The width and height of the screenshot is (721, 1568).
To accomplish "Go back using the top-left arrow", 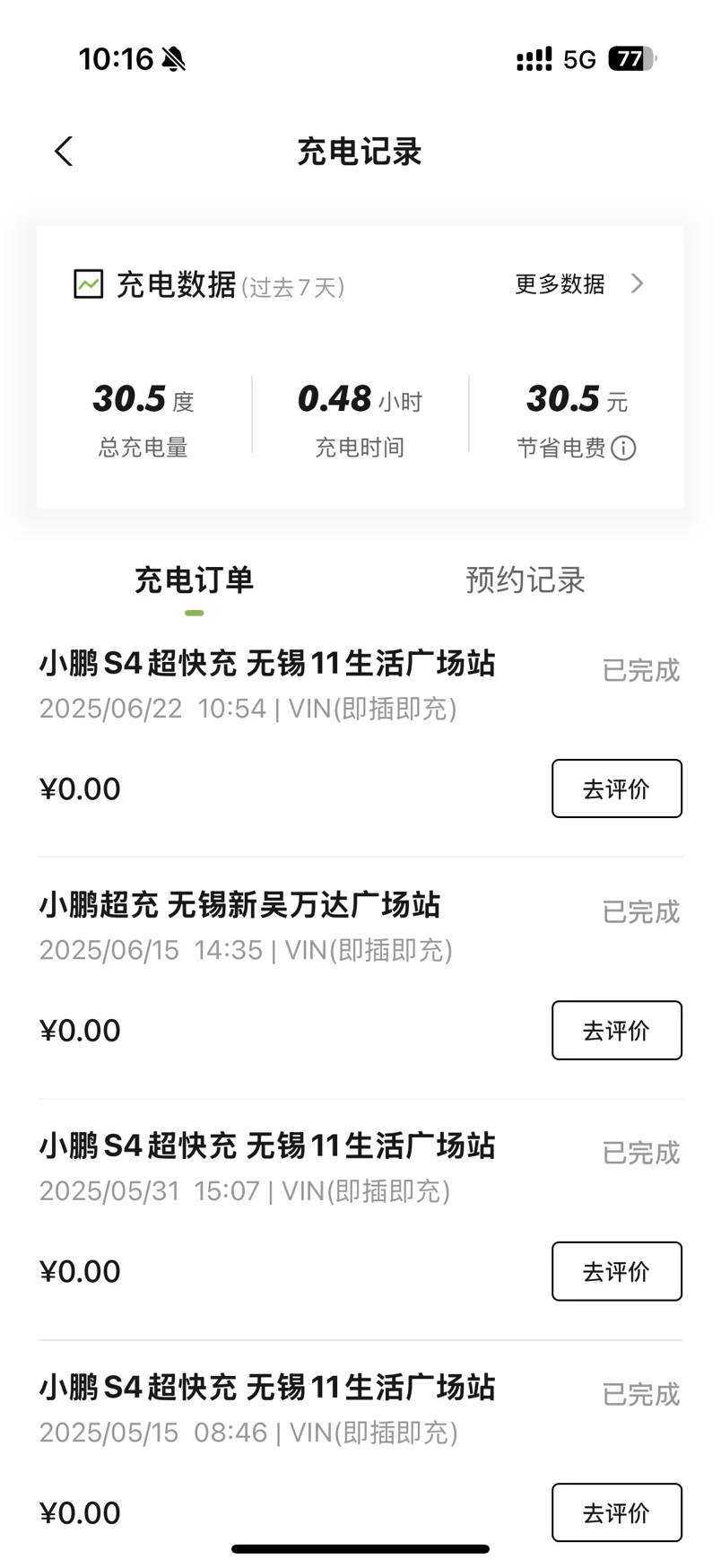I will pos(63,152).
